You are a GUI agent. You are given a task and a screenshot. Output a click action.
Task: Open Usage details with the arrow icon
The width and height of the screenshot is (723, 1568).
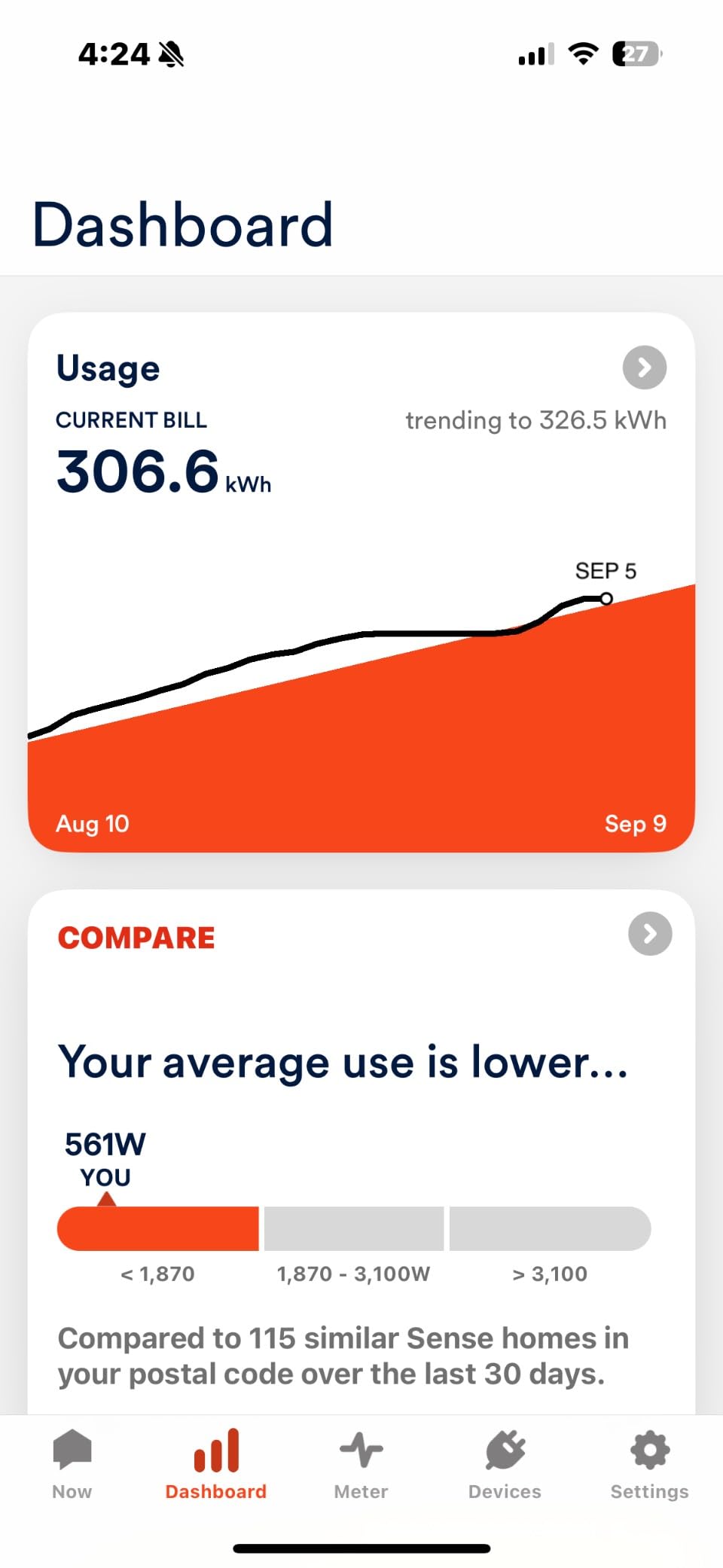pyautogui.click(x=644, y=368)
